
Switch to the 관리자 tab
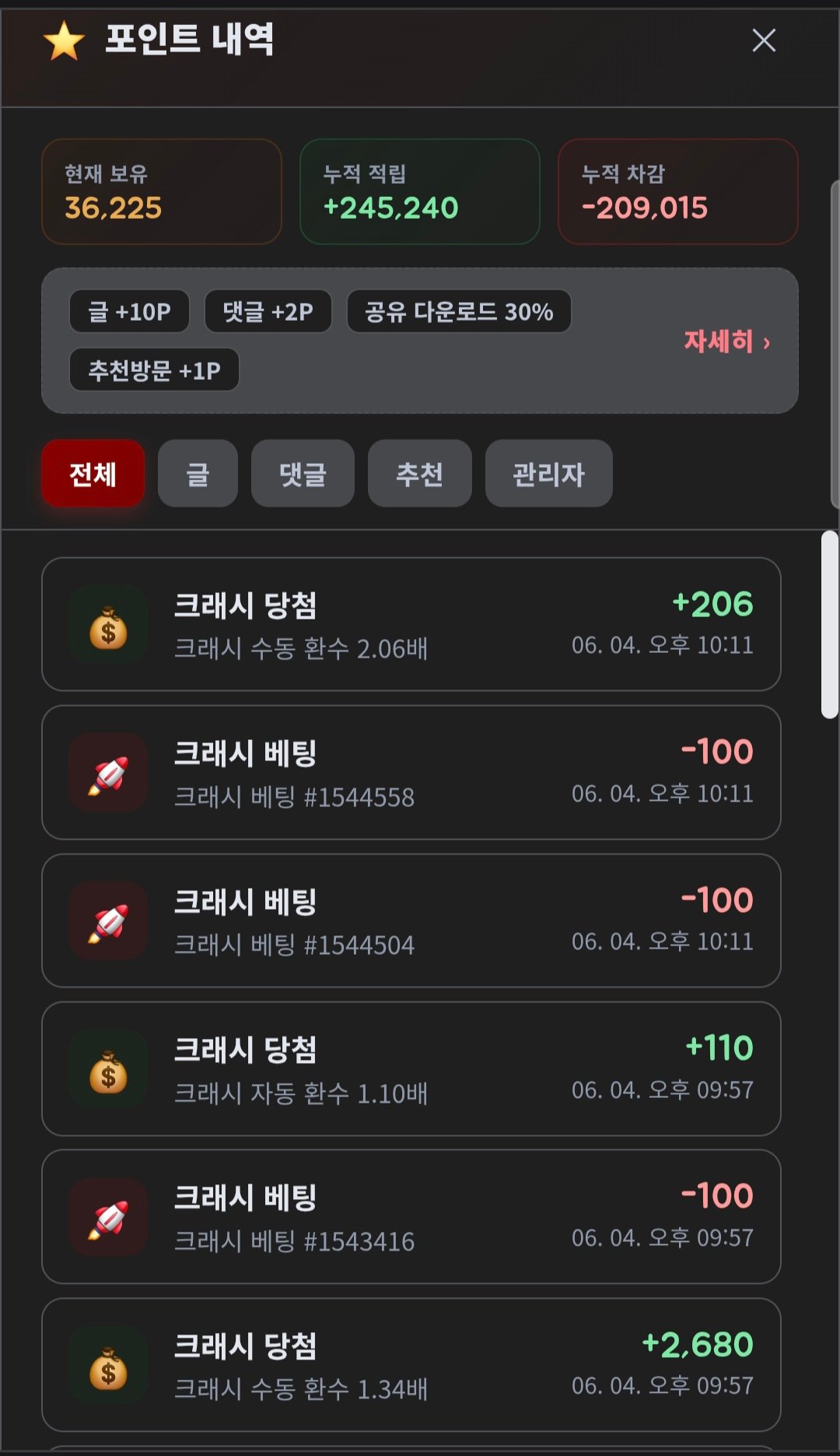click(x=548, y=473)
